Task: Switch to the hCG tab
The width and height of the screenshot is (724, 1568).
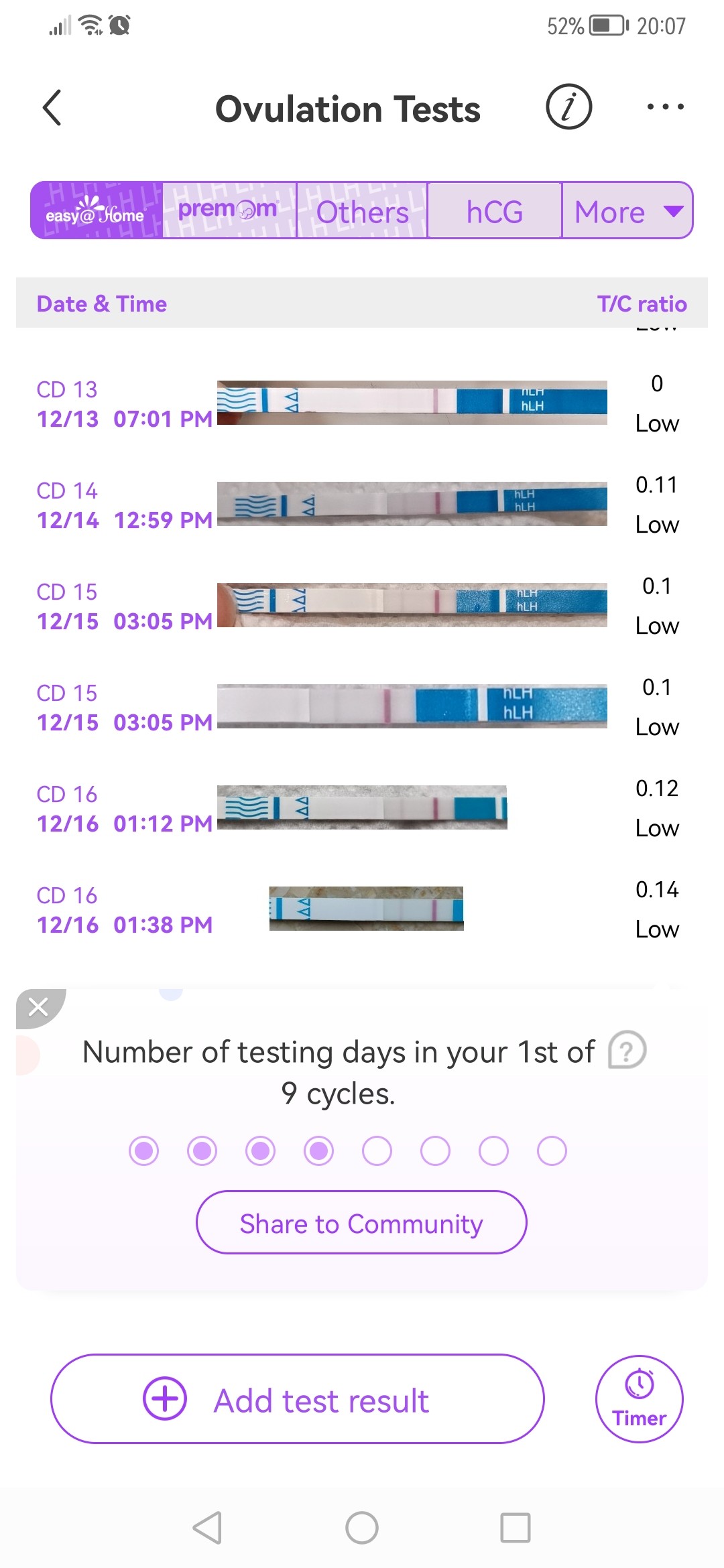Action: (495, 212)
